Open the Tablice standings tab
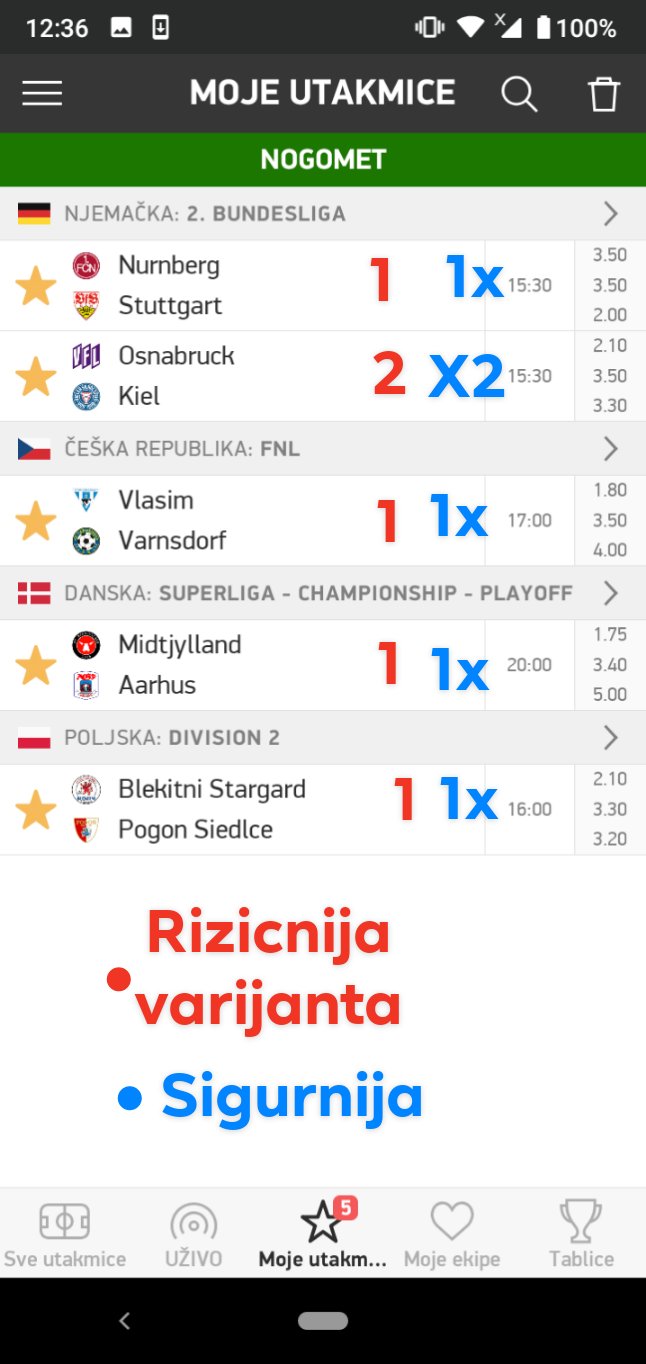This screenshot has width=646, height=1364. click(581, 1234)
